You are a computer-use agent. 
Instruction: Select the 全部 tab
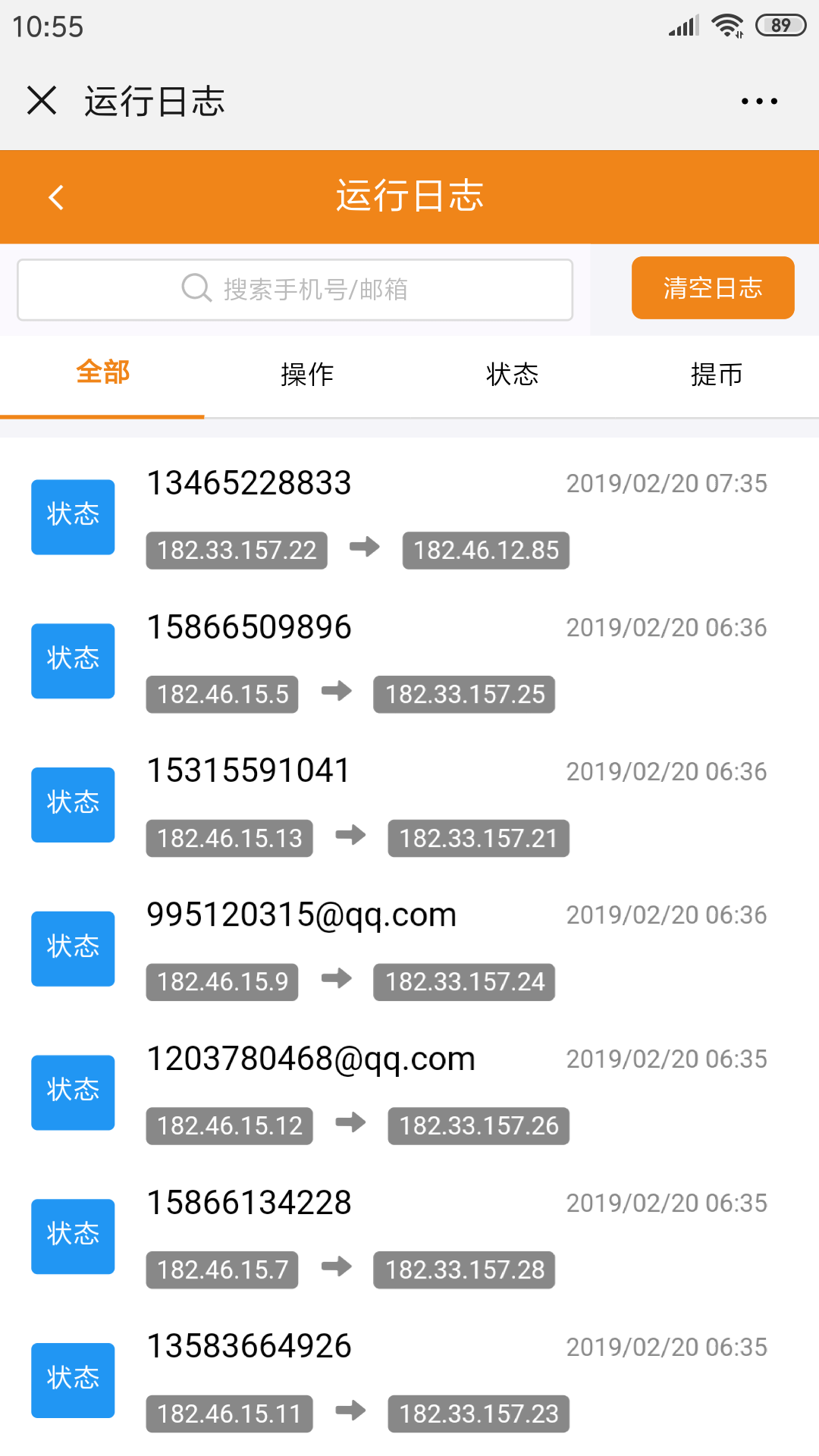pyautogui.click(x=102, y=373)
